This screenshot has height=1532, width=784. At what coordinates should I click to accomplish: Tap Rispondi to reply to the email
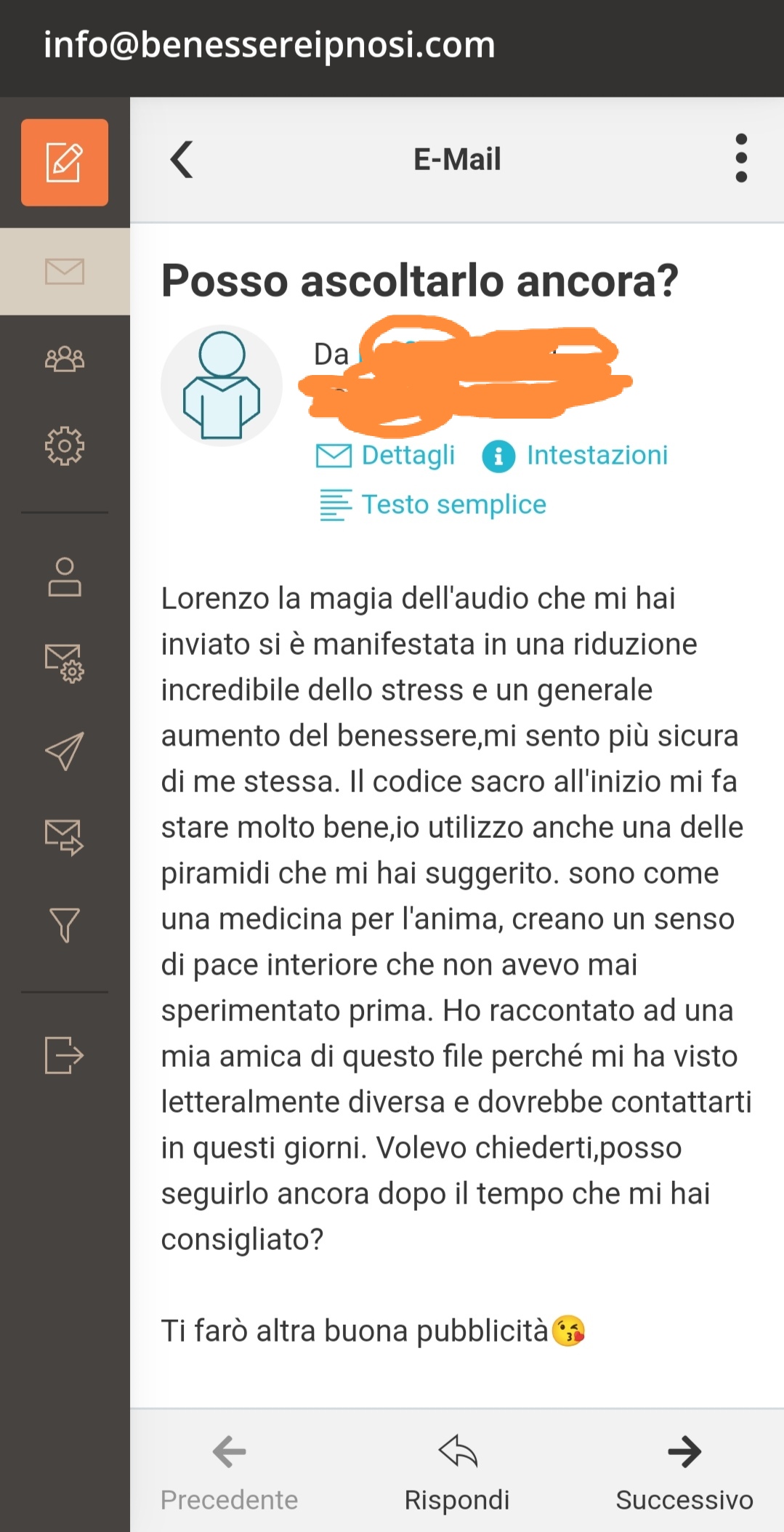(457, 1472)
